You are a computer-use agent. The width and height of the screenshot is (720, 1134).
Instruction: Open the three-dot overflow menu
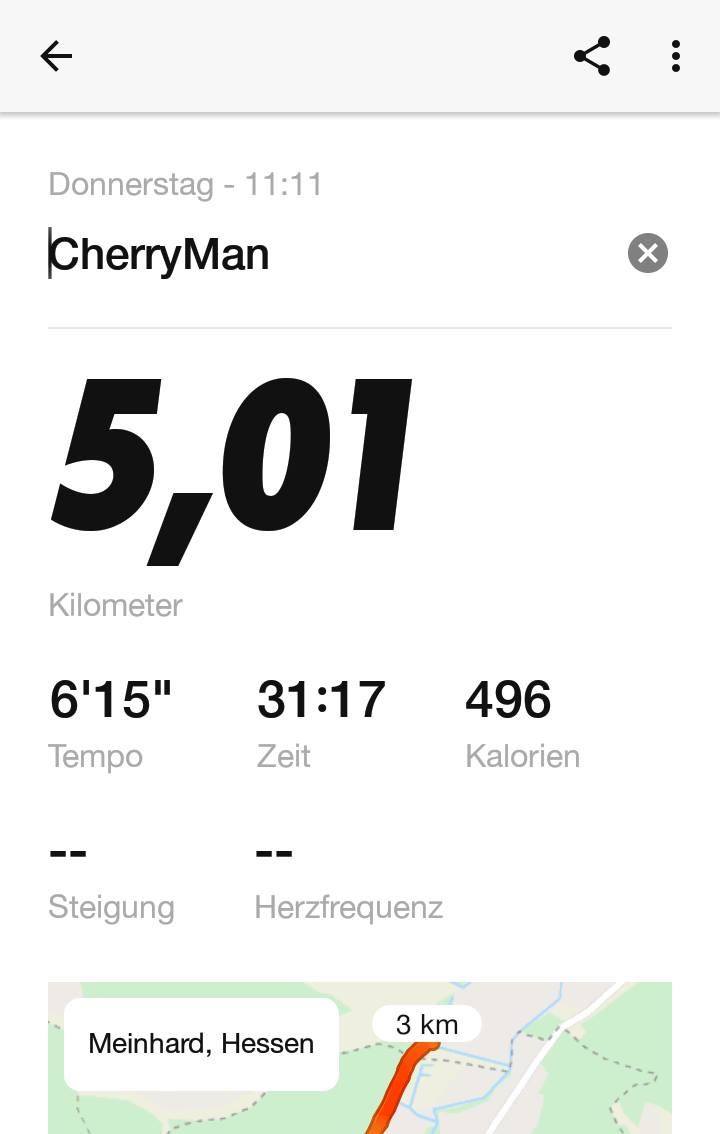pos(676,56)
